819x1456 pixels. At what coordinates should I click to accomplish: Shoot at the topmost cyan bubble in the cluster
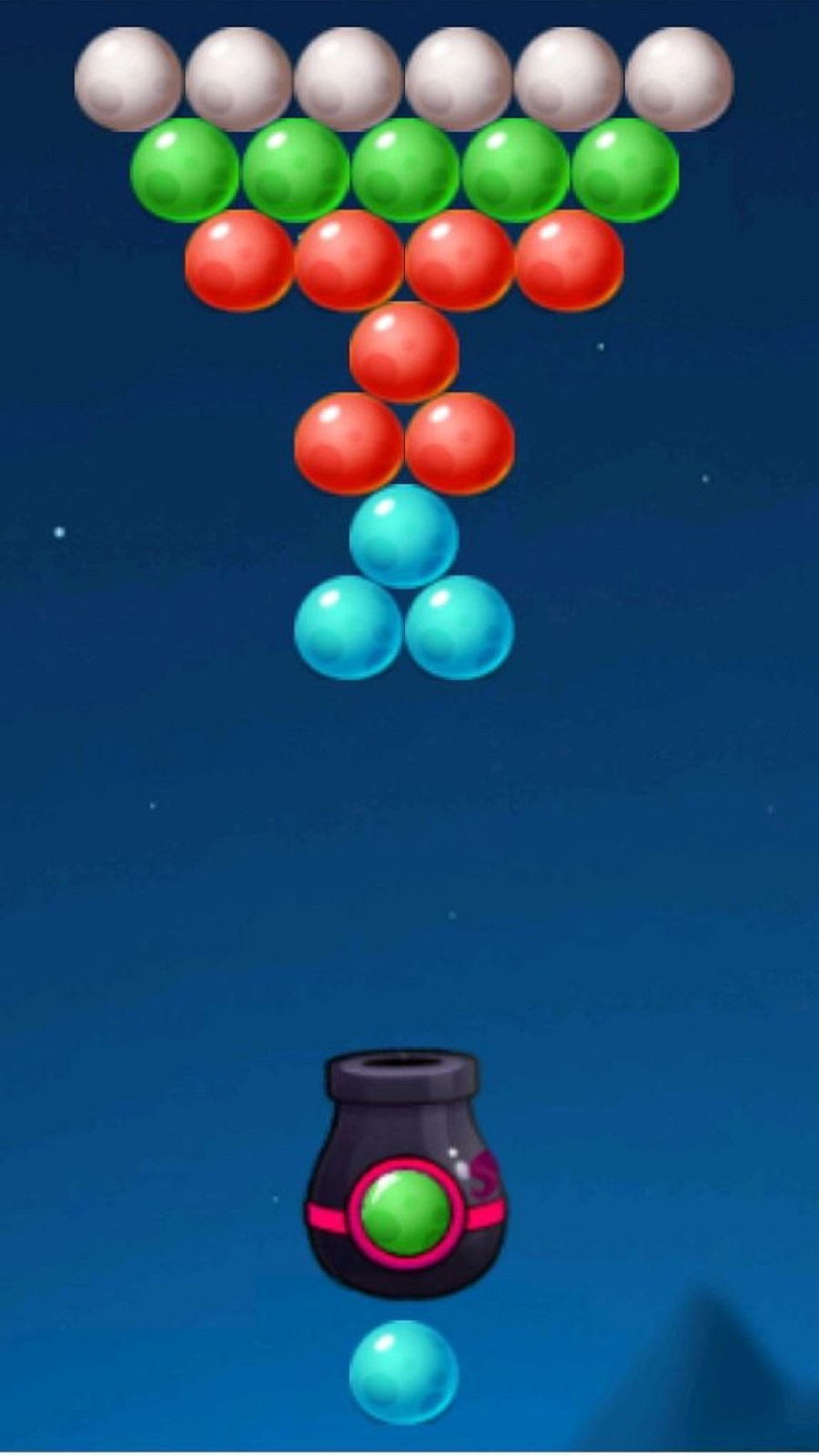[403, 537]
